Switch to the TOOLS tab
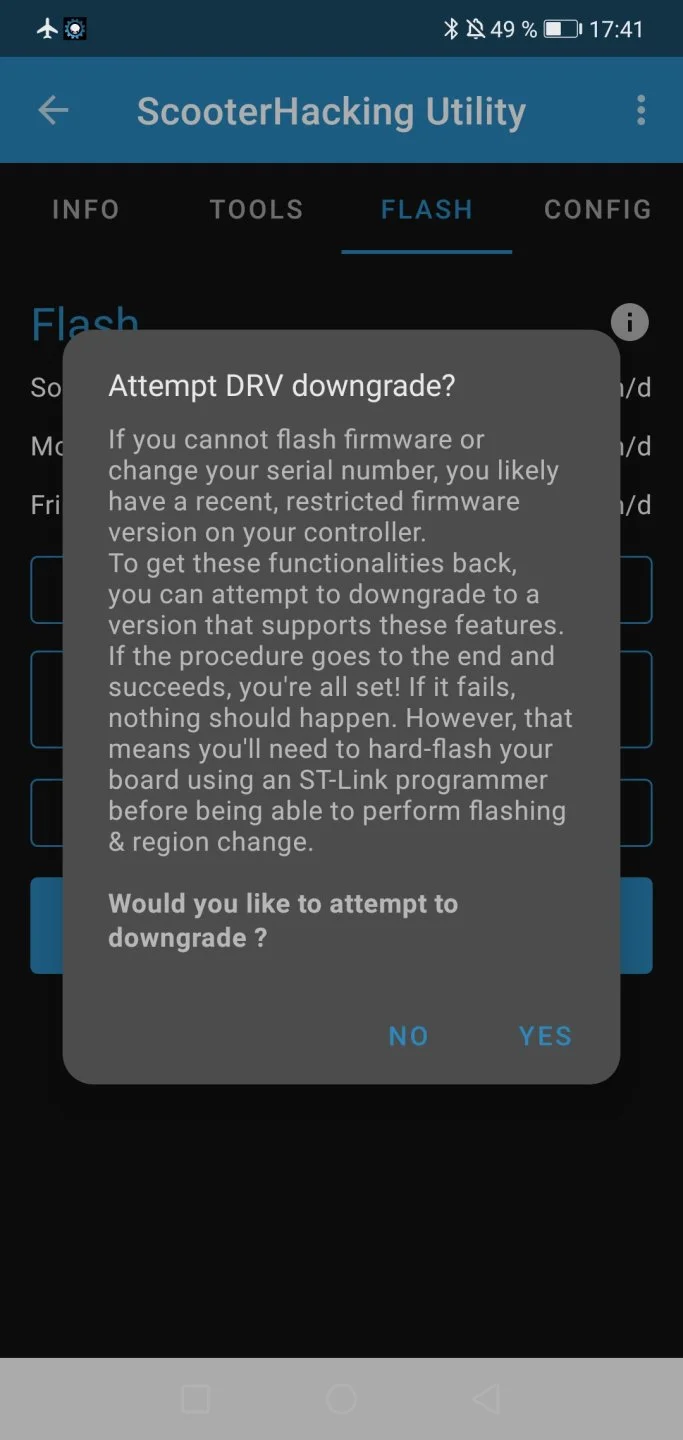The image size is (683, 1440). [x=256, y=209]
